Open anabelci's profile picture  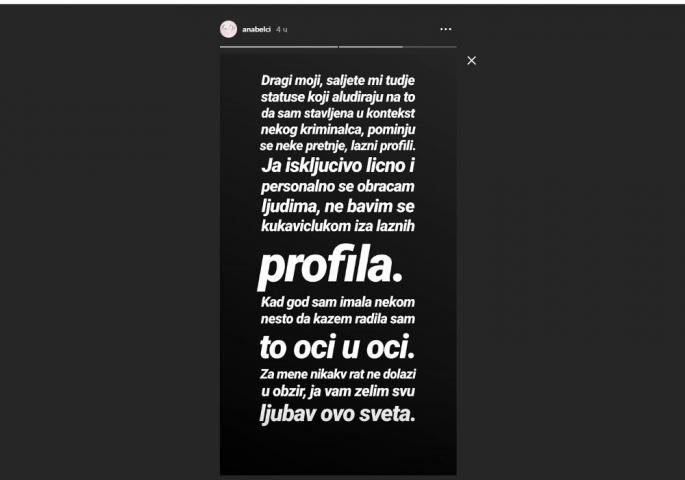(x=229, y=29)
